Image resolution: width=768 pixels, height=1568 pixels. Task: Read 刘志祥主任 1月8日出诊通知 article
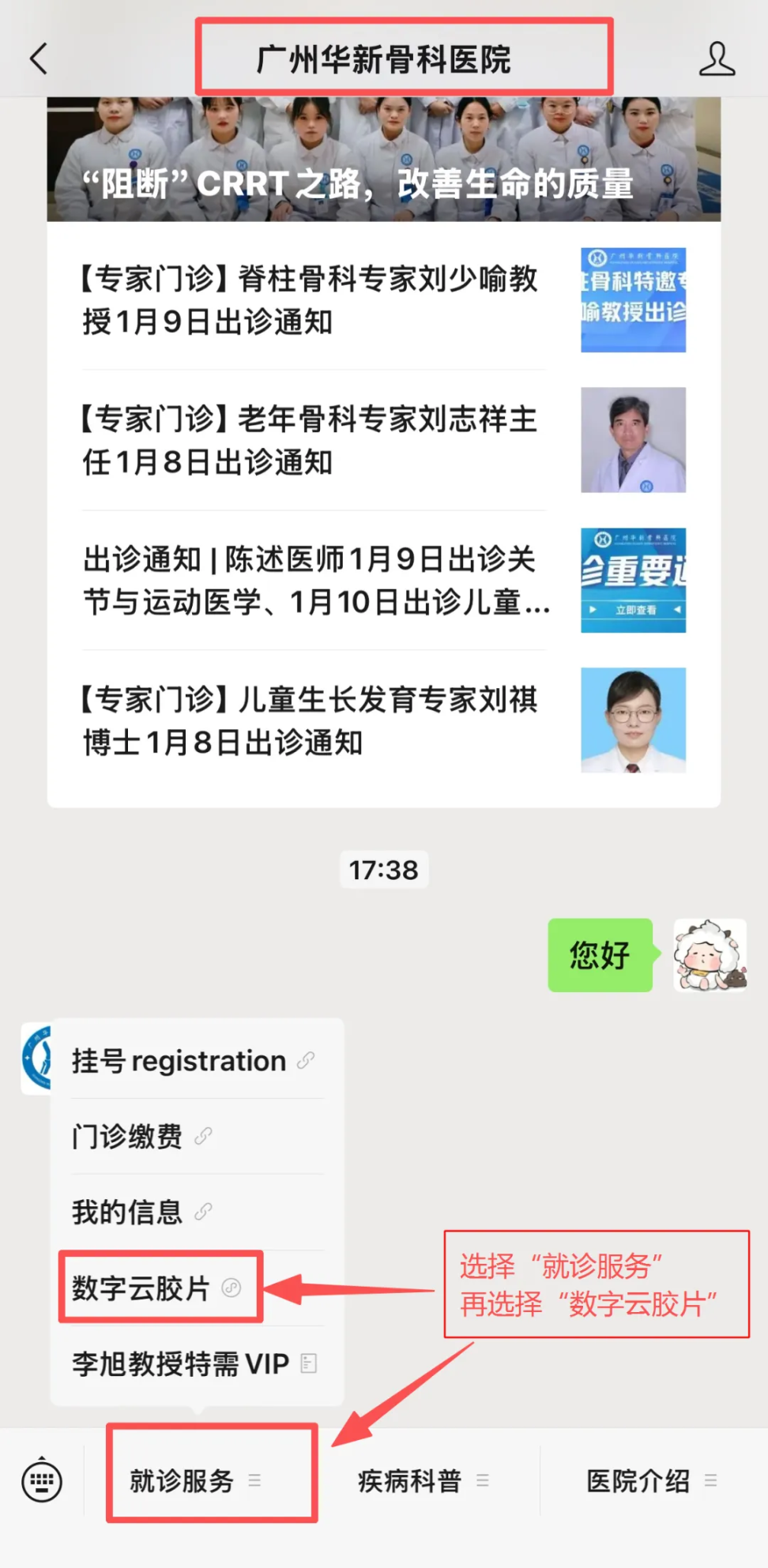click(x=310, y=440)
